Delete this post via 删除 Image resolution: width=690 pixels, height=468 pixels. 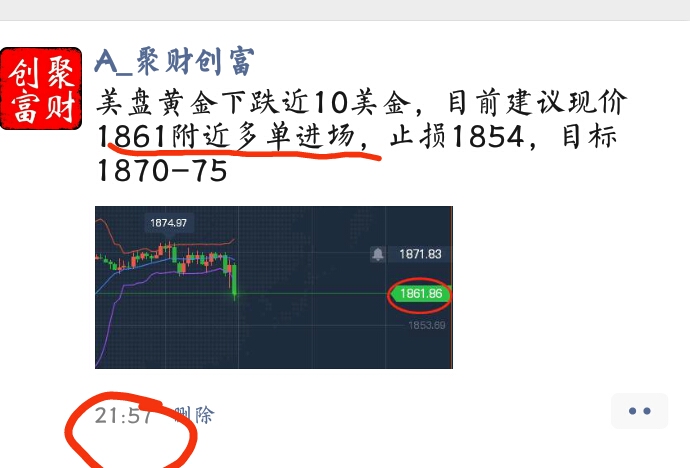tap(193, 414)
